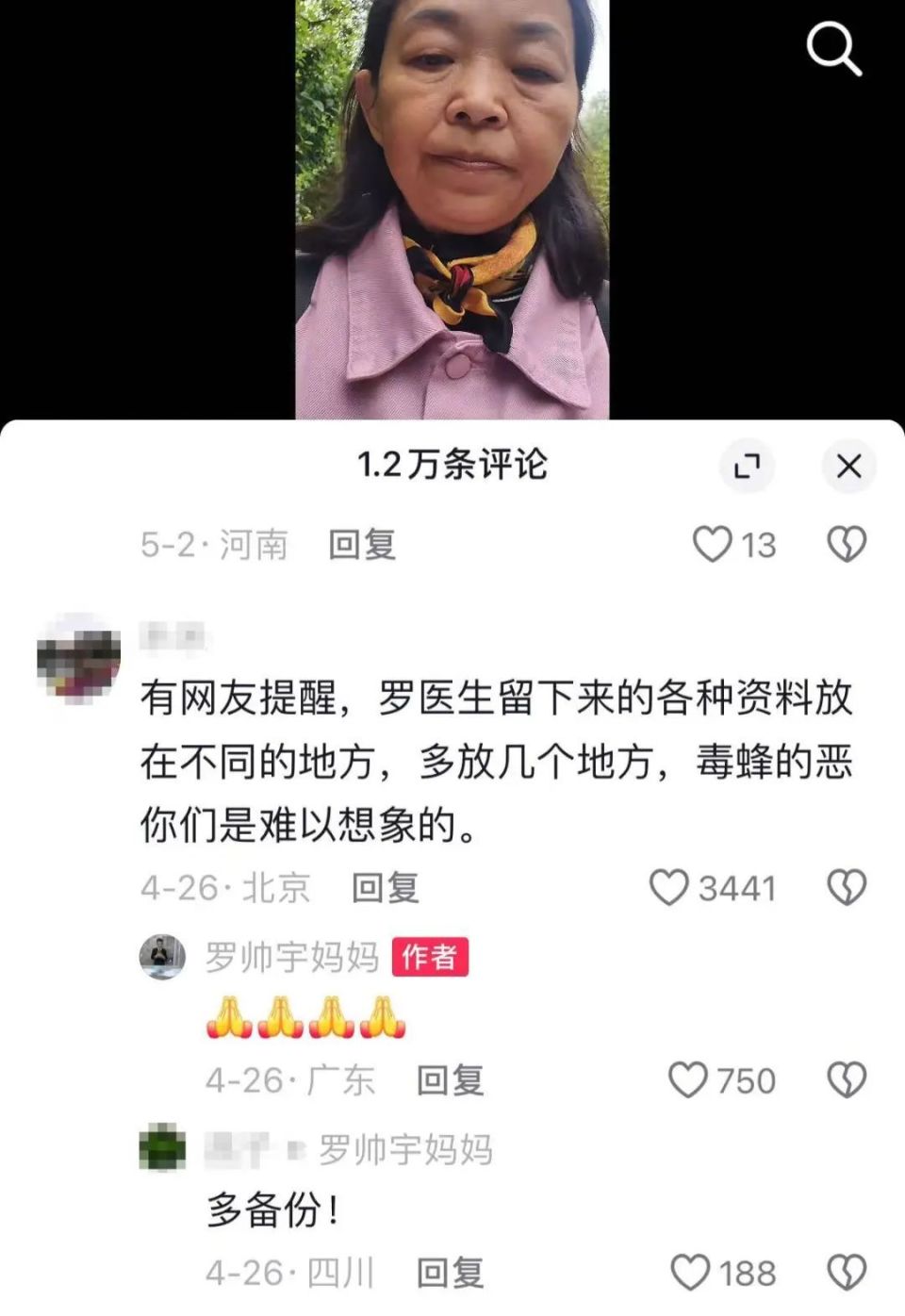Dislike the comment with 3441 likes
Image resolution: width=905 pixels, height=1316 pixels.
coord(847,887)
